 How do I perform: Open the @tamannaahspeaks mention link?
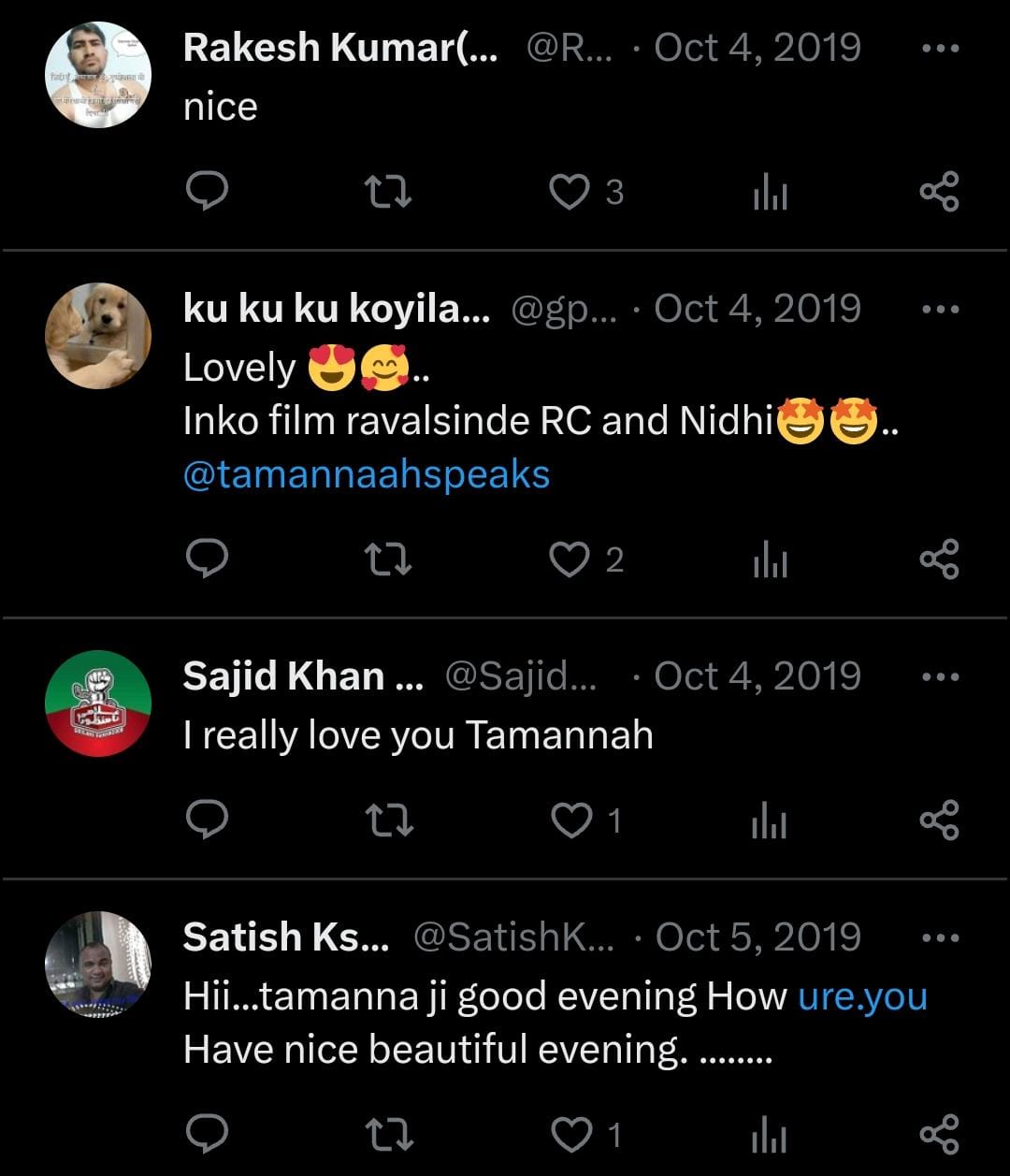tap(367, 474)
